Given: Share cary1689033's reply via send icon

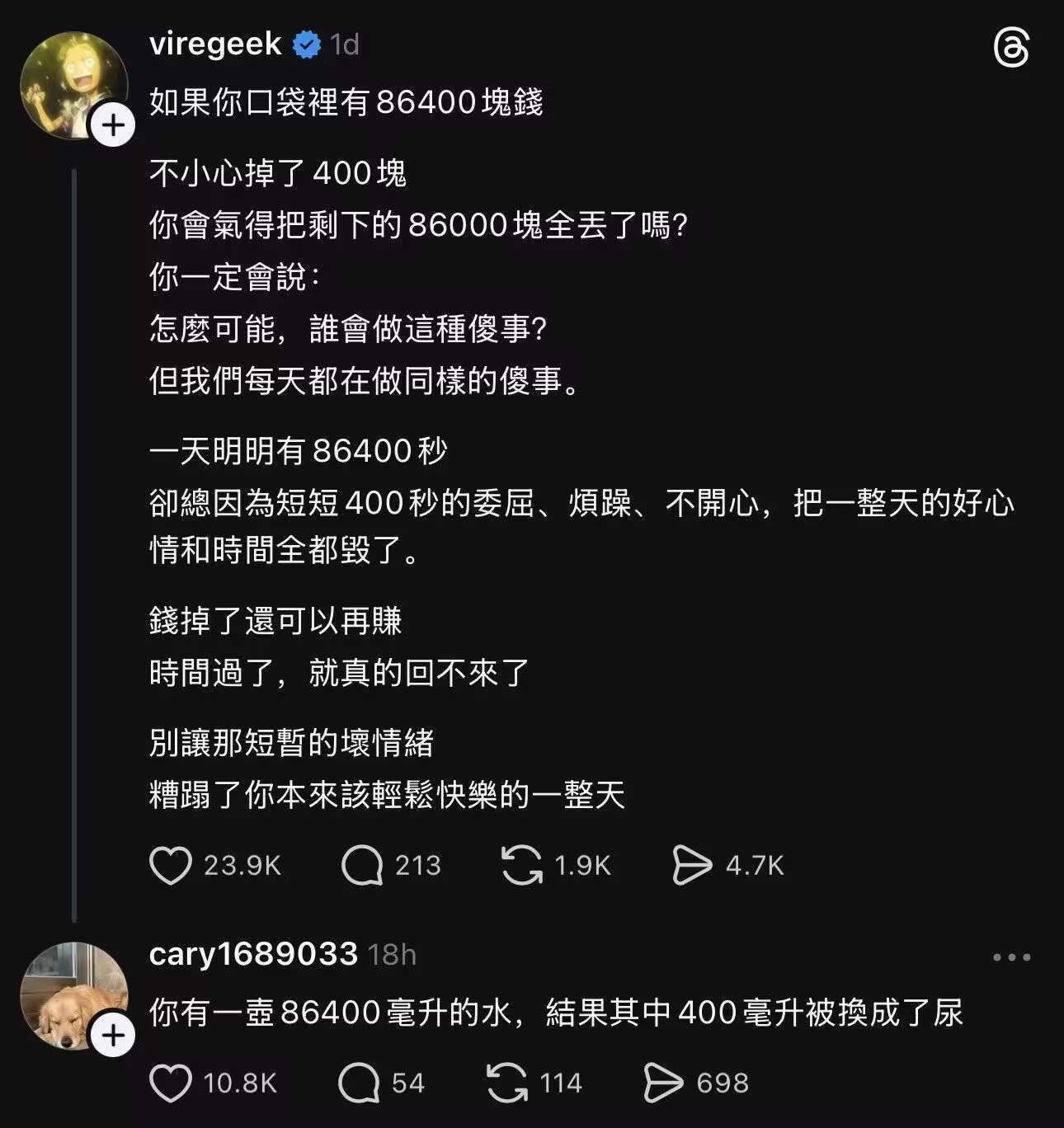Looking at the screenshot, I should point(662,1083).
